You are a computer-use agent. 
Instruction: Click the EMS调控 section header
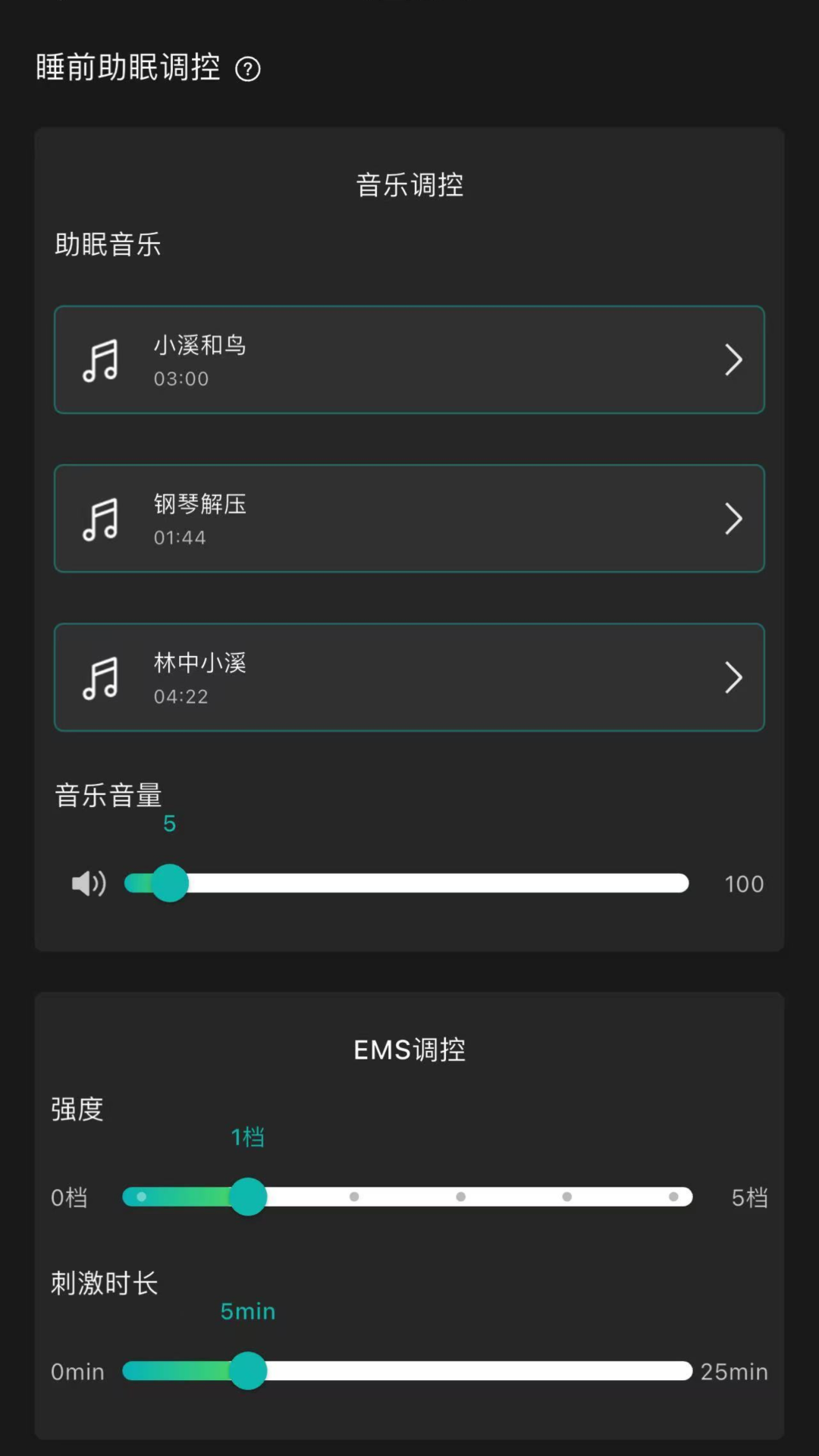tap(409, 1050)
